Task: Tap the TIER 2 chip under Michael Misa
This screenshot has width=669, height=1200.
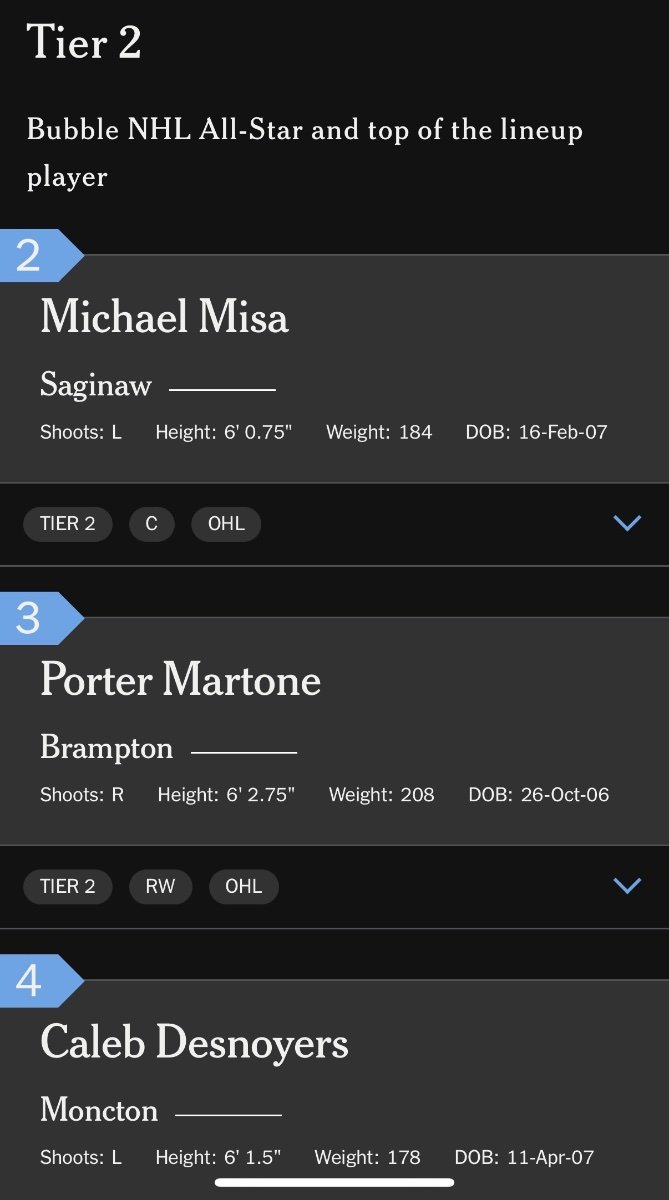Action: click(x=68, y=524)
